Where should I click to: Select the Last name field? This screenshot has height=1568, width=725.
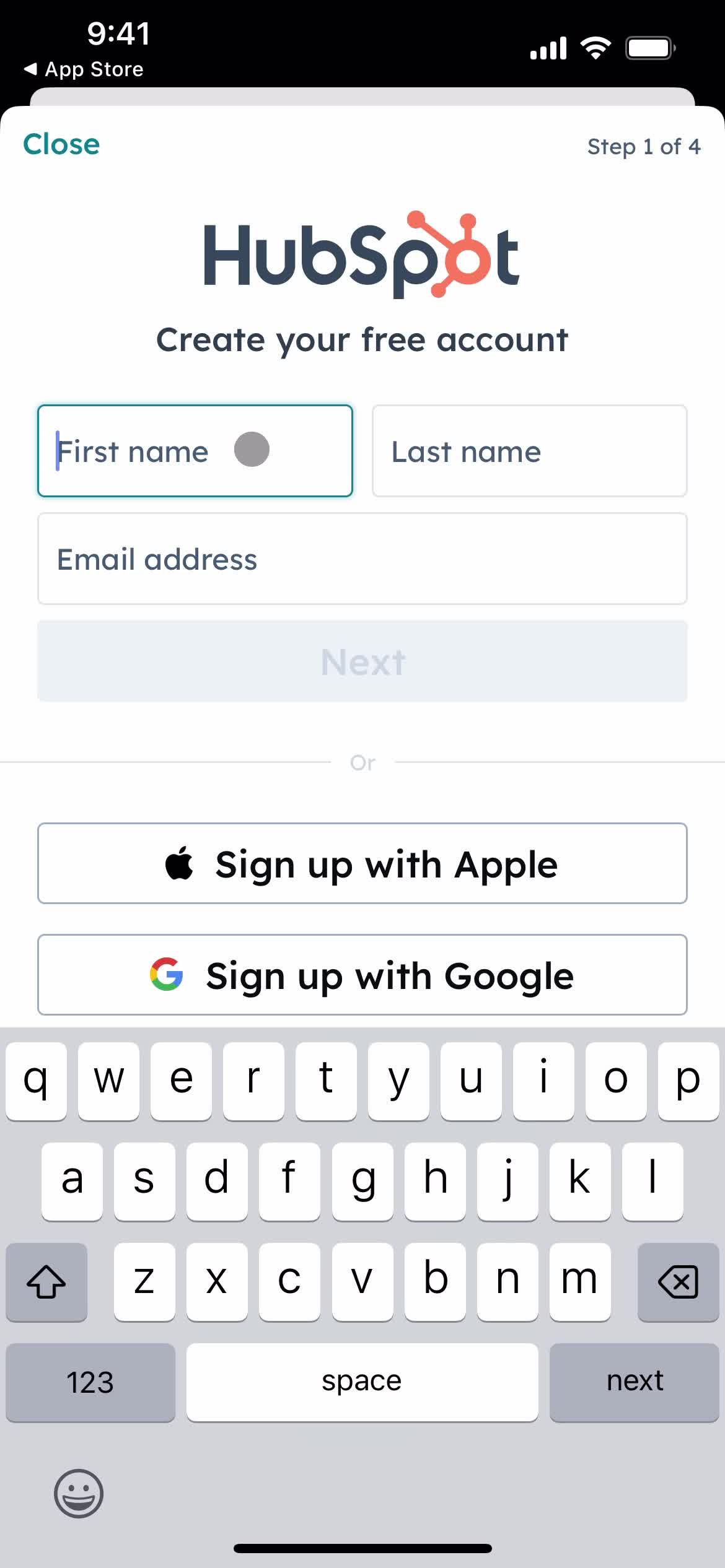point(529,451)
